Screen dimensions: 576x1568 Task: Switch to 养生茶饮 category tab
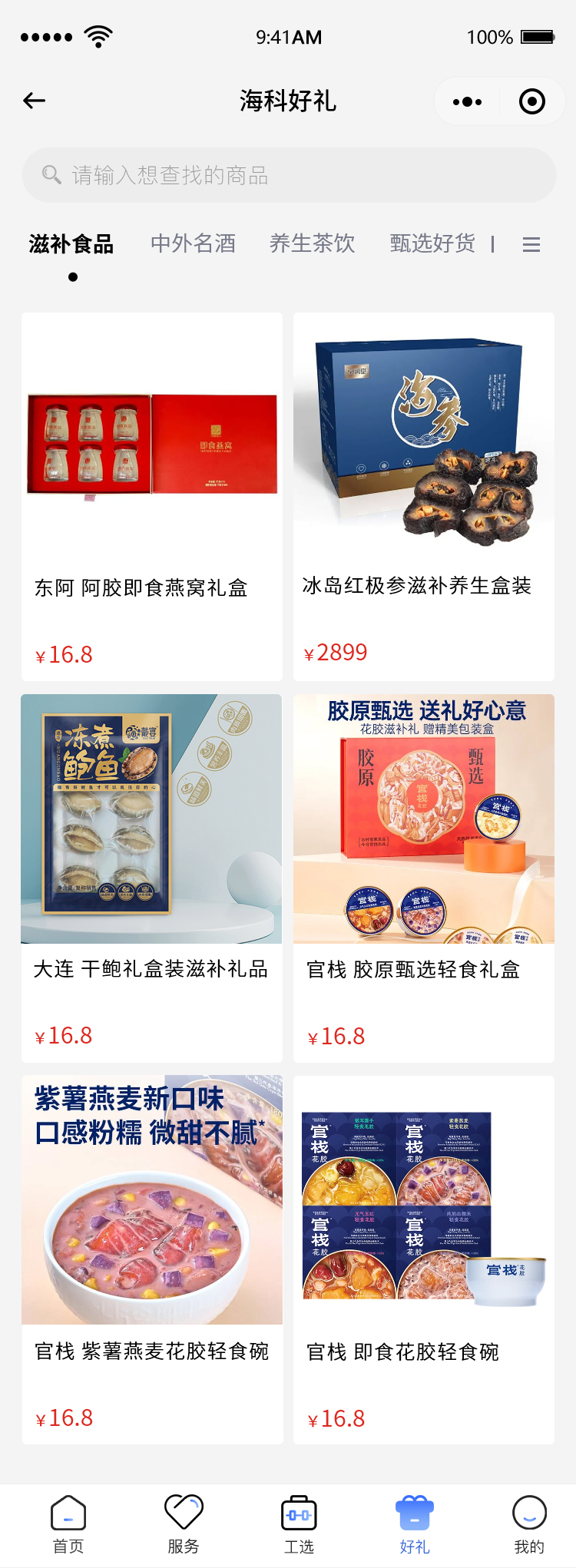point(312,243)
